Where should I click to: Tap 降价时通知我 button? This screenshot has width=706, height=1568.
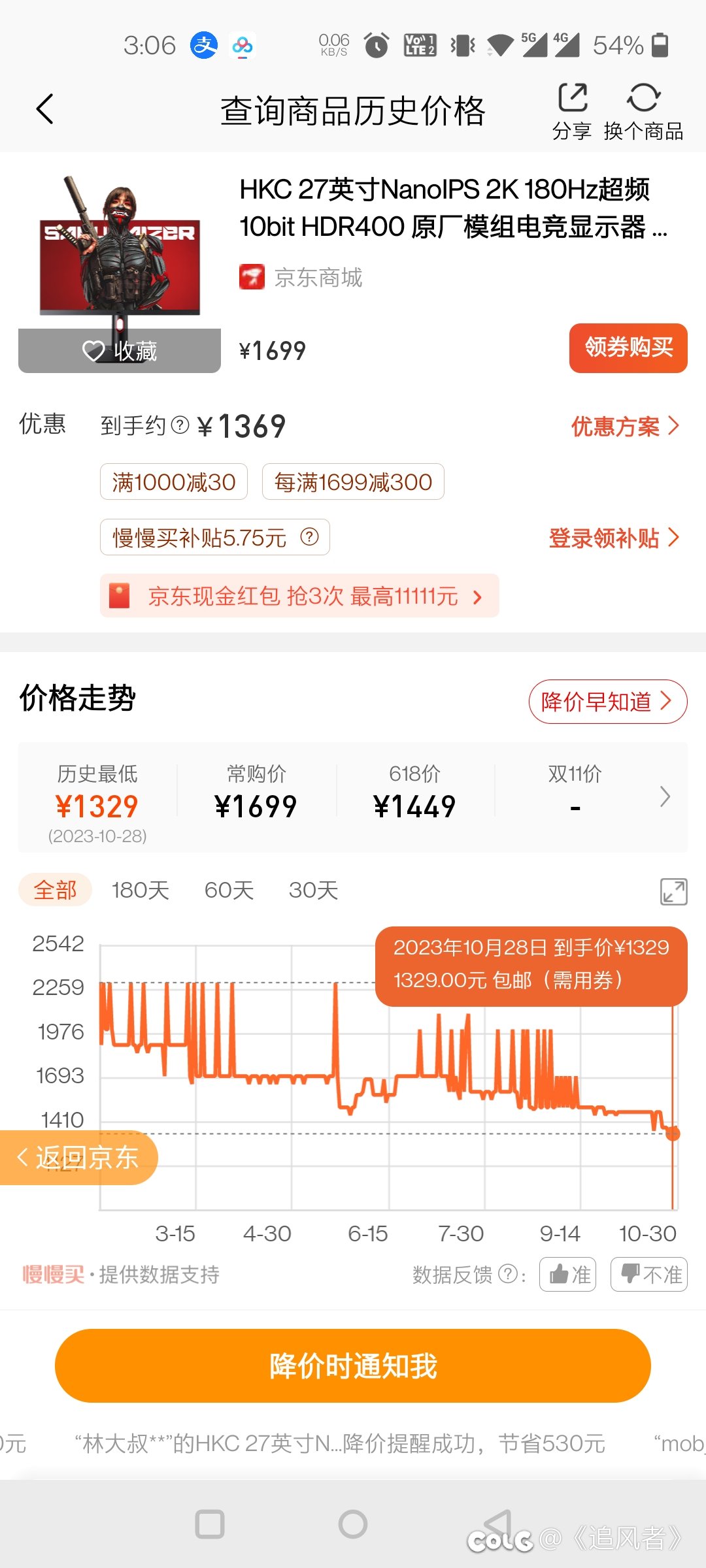[353, 1365]
